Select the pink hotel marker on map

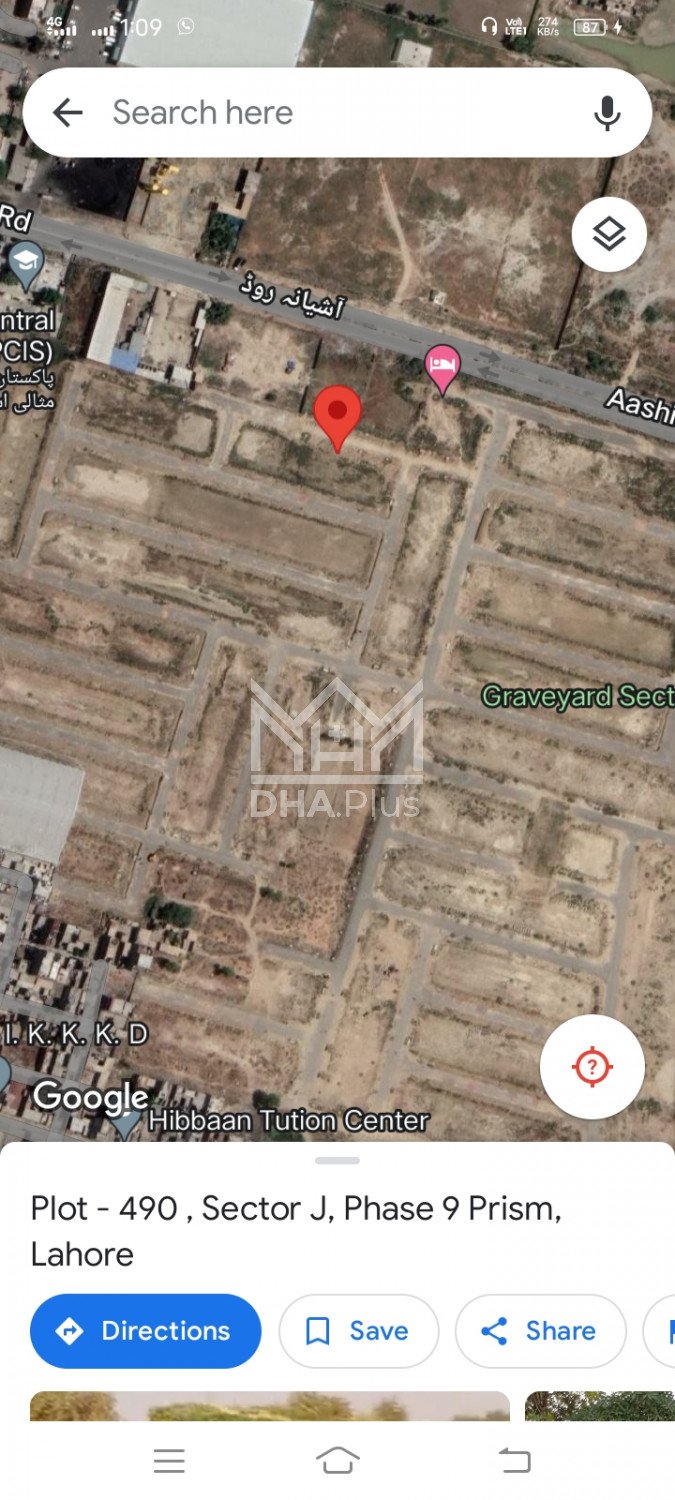click(443, 367)
